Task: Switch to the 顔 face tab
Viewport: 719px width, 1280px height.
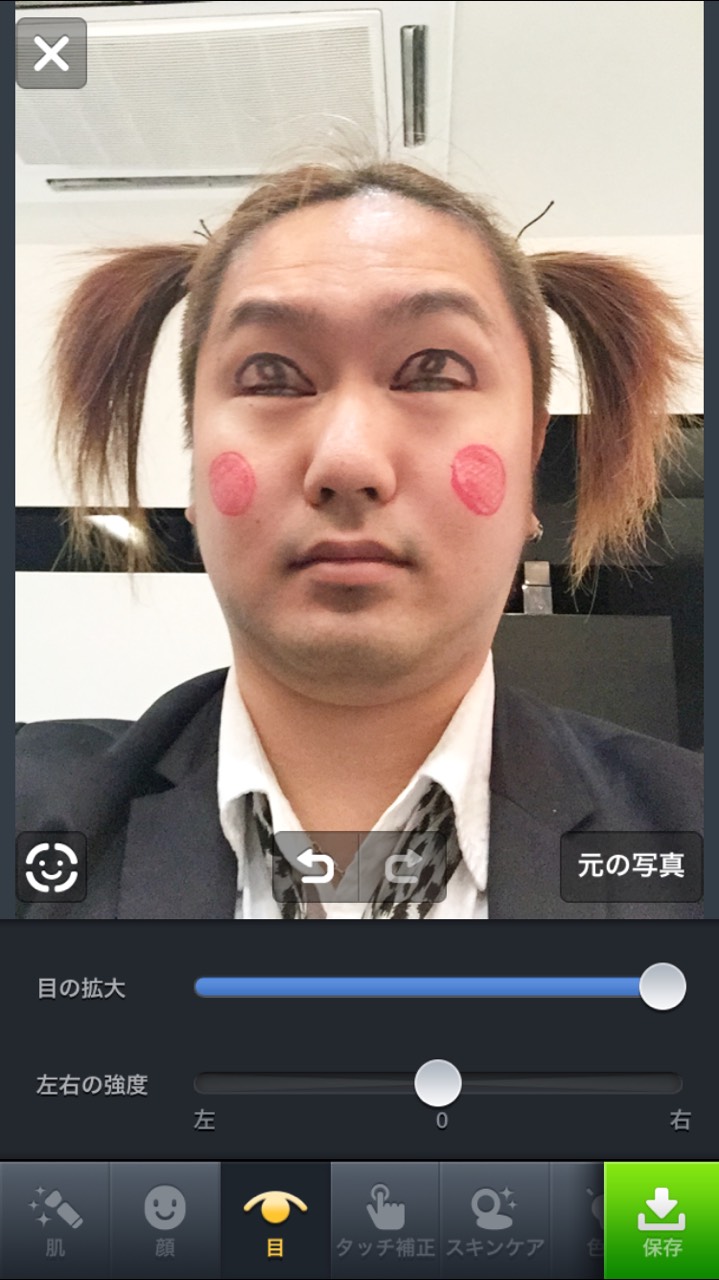Action: 165,1221
